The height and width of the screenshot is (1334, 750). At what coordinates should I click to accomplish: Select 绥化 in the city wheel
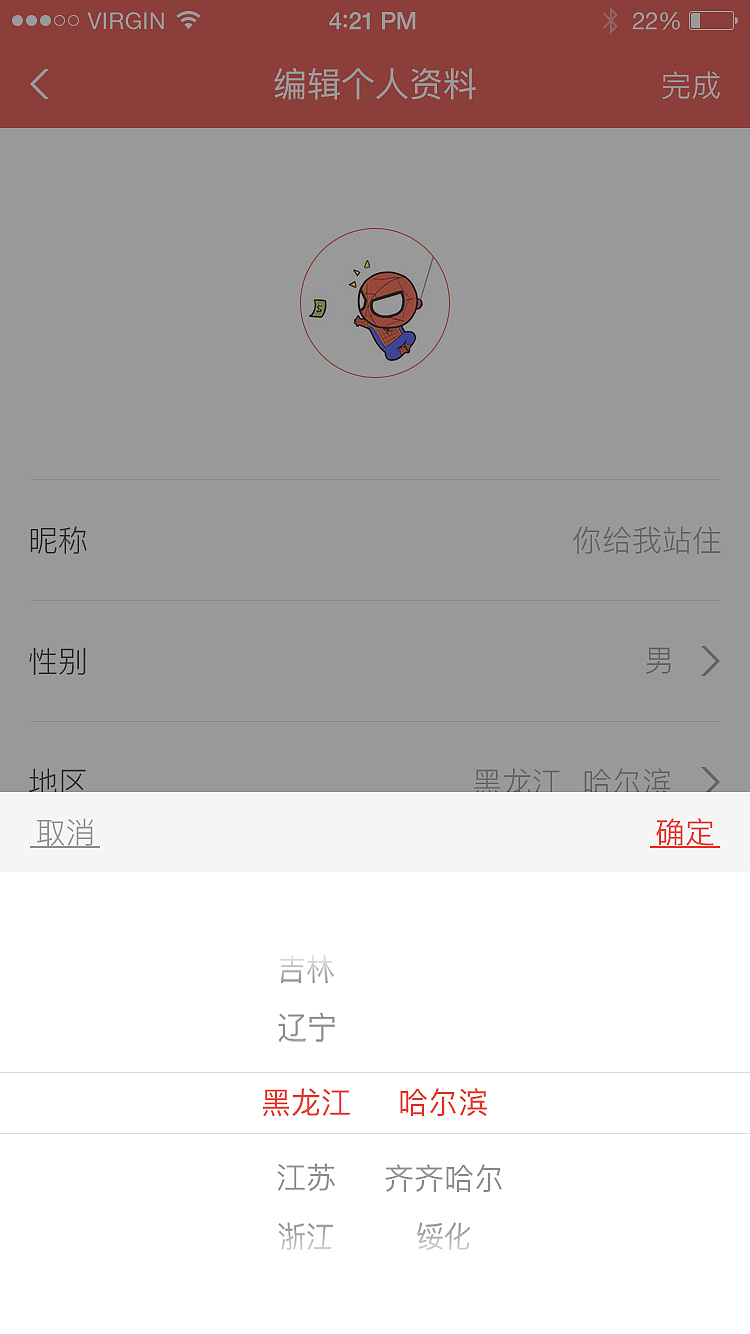[443, 1237]
